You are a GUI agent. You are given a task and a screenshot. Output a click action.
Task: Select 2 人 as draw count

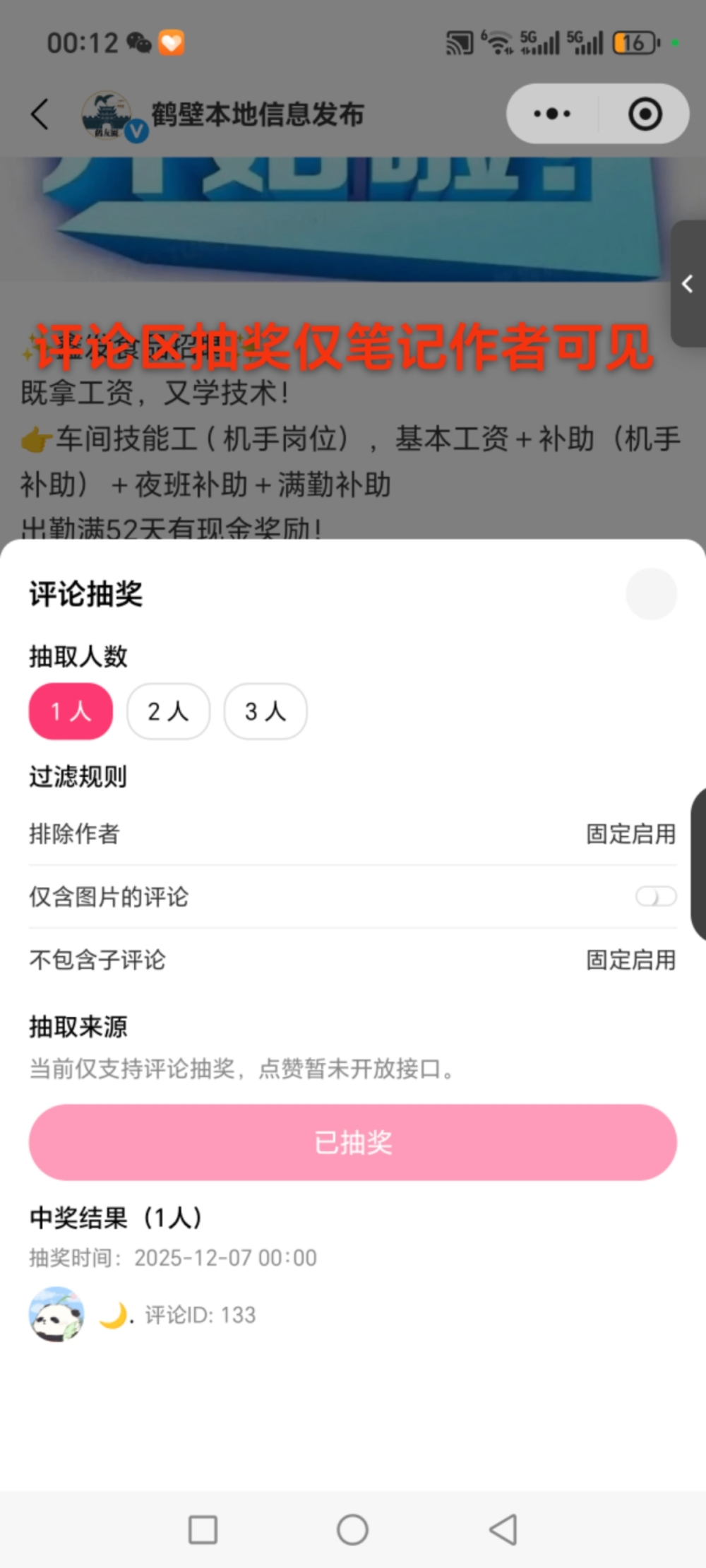point(168,711)
